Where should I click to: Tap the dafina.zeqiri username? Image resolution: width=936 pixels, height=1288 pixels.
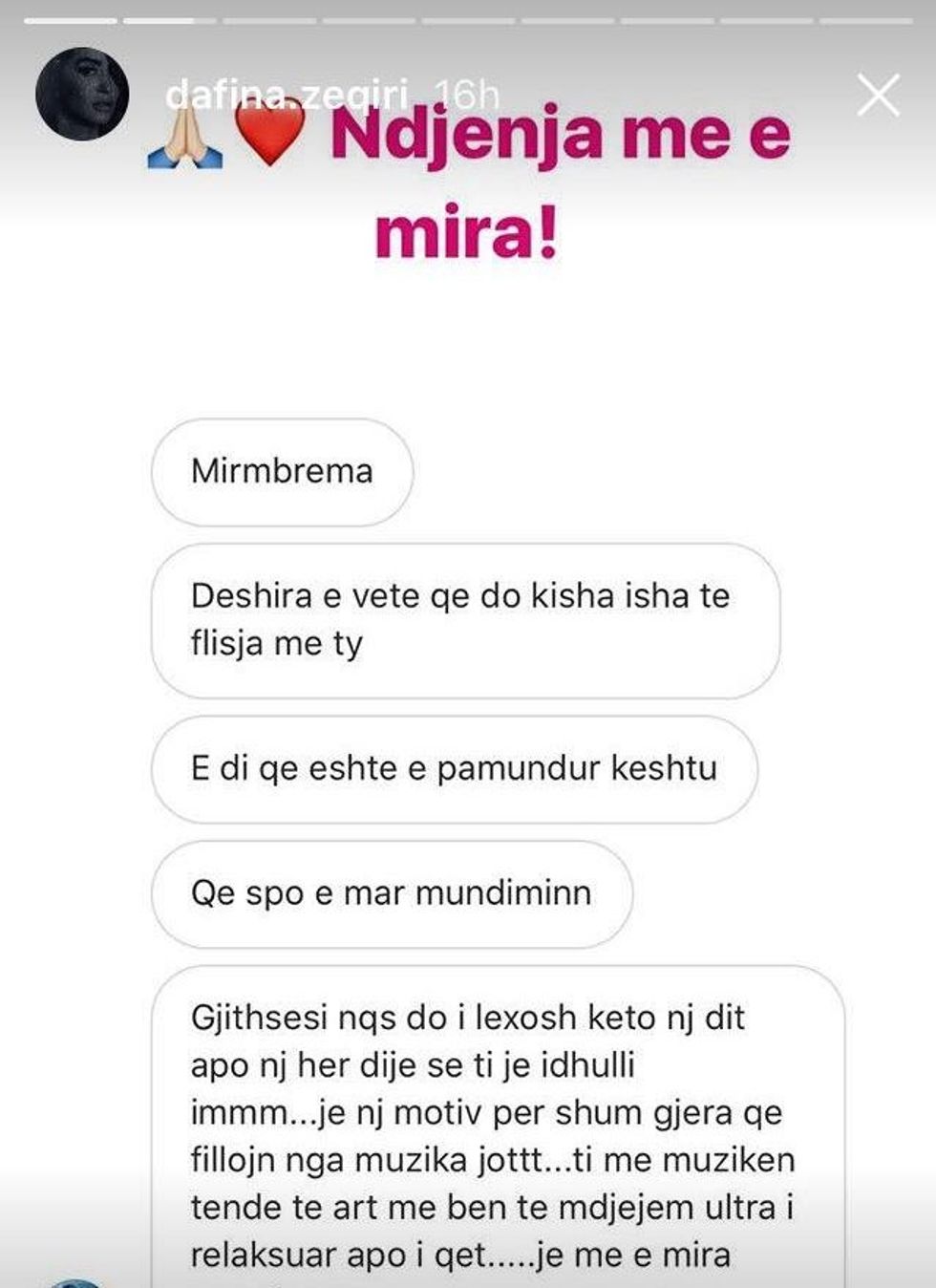click(x=287, y=95)
